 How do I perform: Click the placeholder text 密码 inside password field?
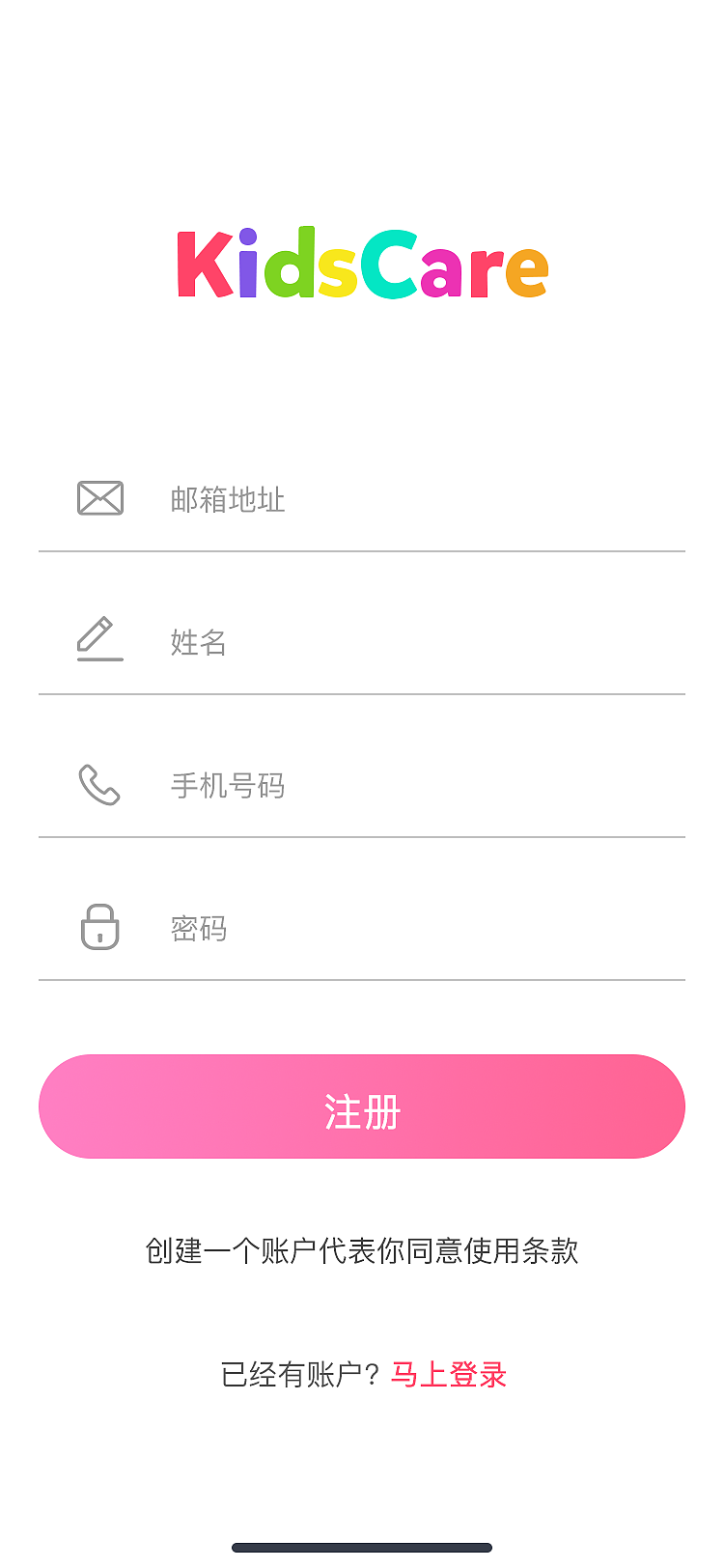tap(200, 928)
